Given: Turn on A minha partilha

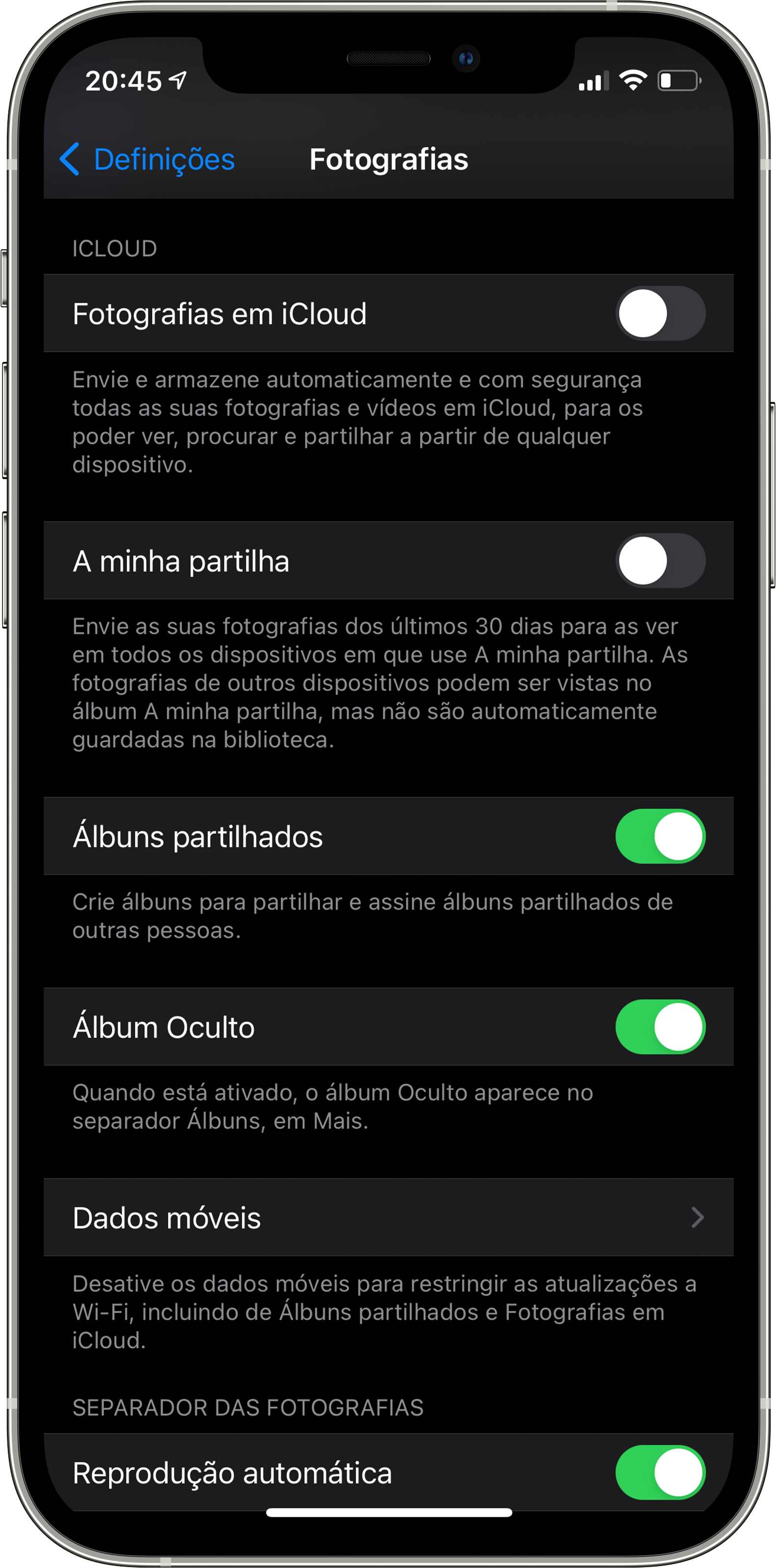Looking at the screenshot, I should [x=660, y=561].
